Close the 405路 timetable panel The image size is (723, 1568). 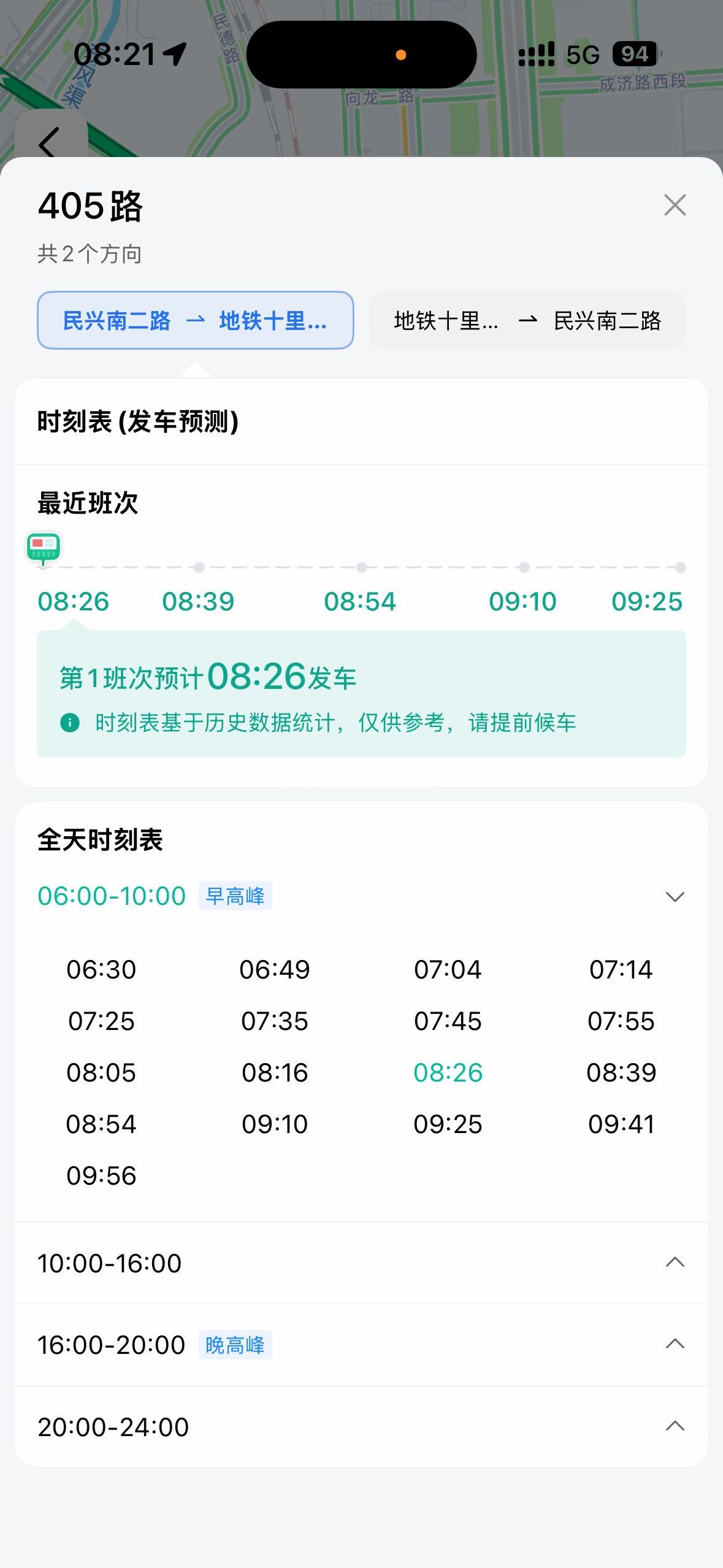(x=675, y=206)
